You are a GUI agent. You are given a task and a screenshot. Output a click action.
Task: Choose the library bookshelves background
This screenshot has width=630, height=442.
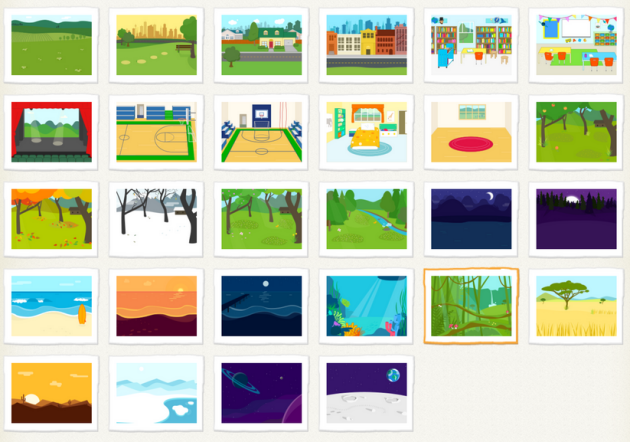(x=470, y=44)
